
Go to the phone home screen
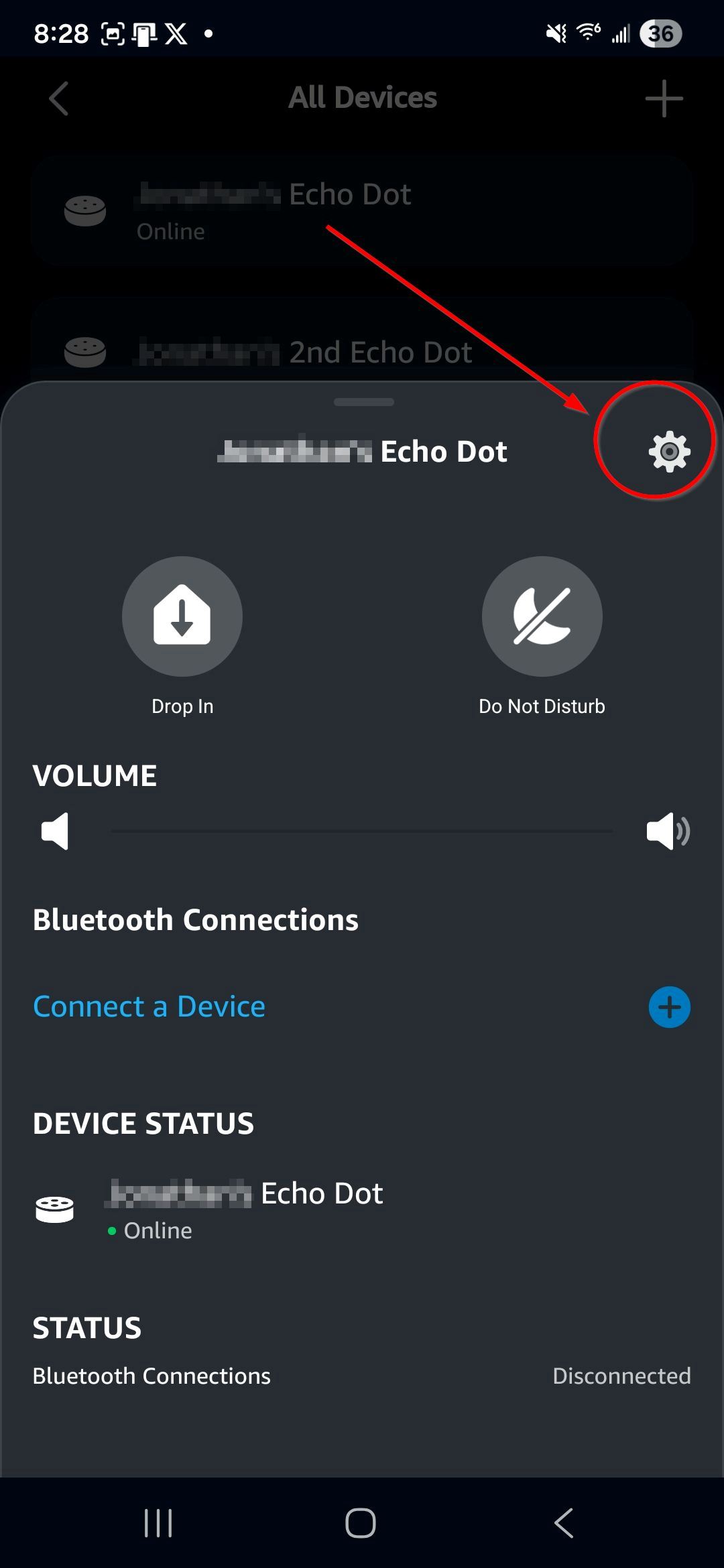coord(361,1522)
